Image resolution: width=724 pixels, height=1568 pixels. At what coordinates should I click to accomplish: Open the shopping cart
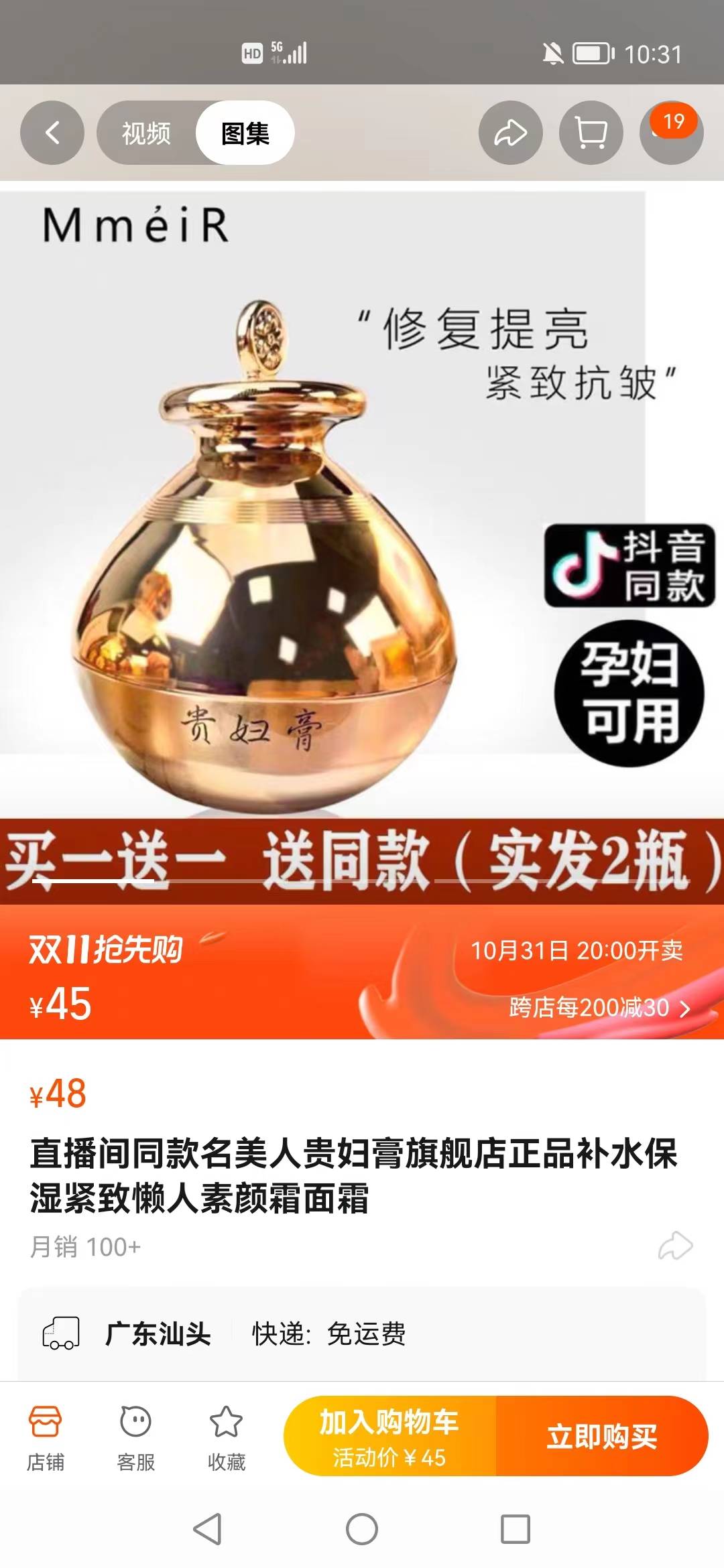(591, 133)
